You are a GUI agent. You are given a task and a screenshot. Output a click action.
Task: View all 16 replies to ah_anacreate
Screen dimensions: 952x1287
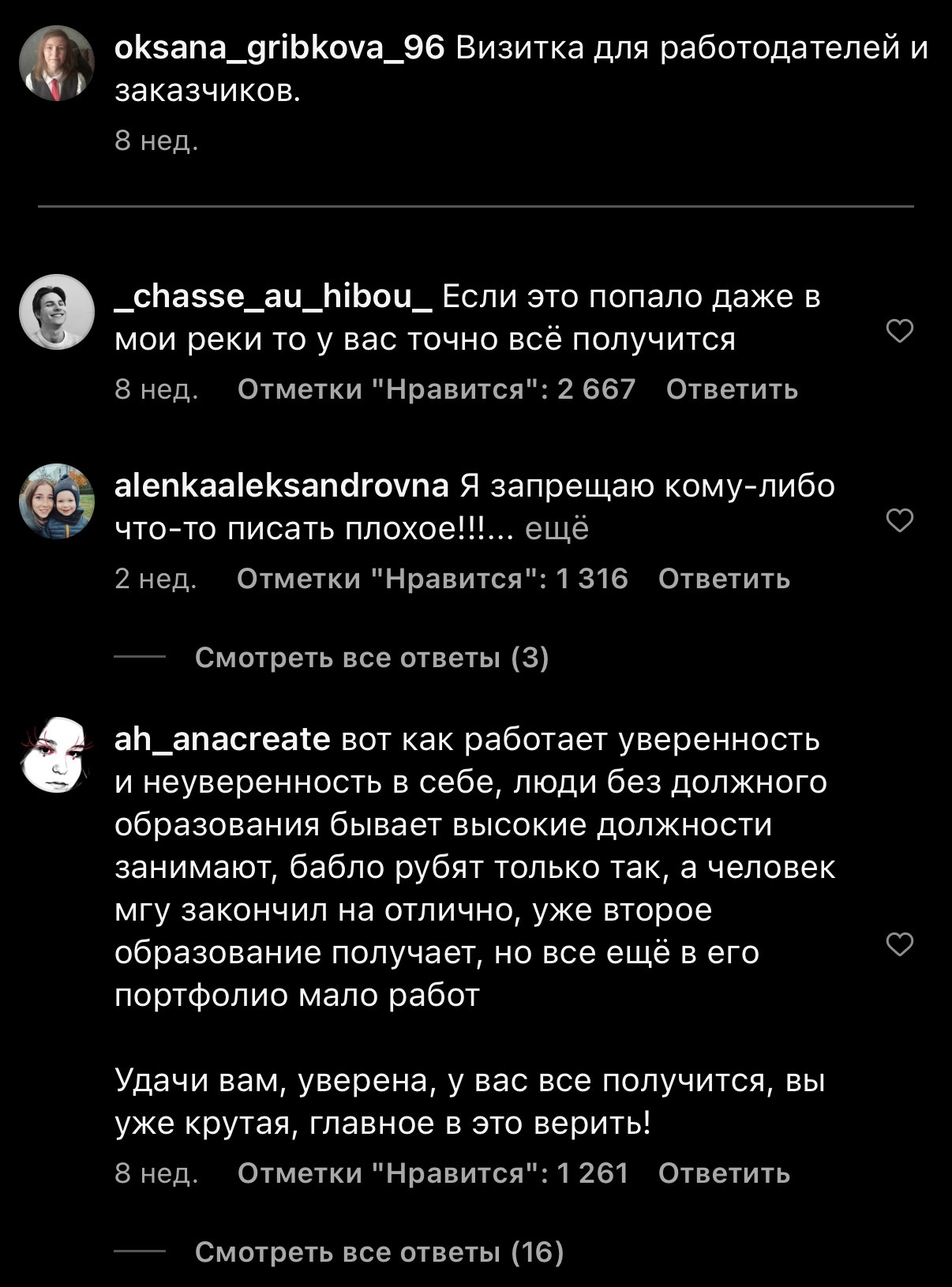pos(379,1252)
